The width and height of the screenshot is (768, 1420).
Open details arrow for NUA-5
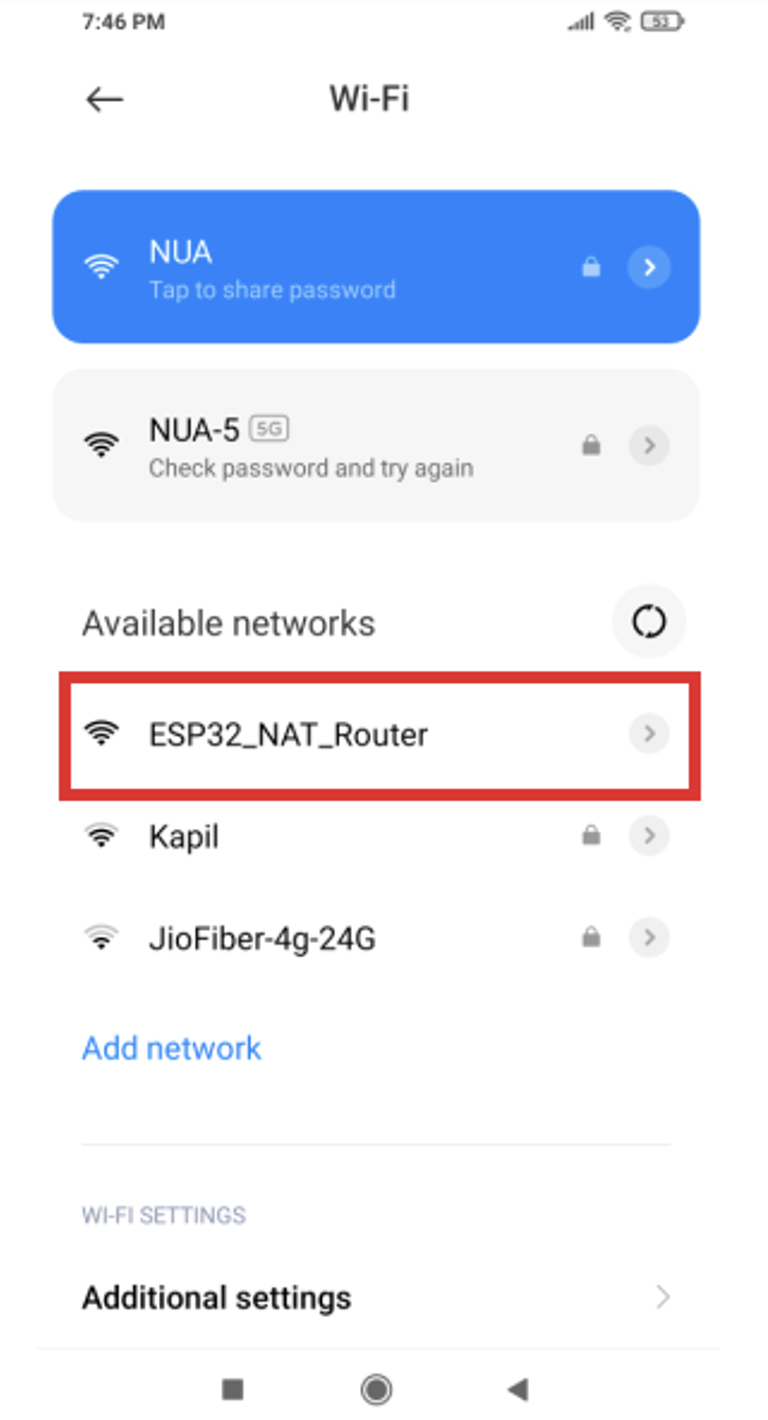649,445
